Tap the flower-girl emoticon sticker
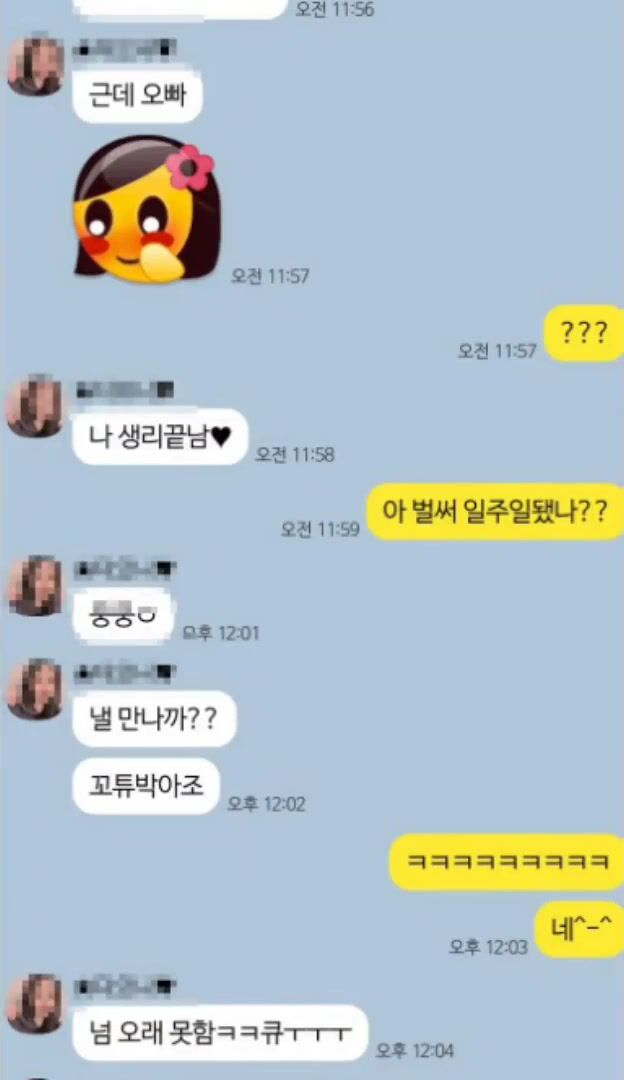624x1080 pixels. coord(147,209)
